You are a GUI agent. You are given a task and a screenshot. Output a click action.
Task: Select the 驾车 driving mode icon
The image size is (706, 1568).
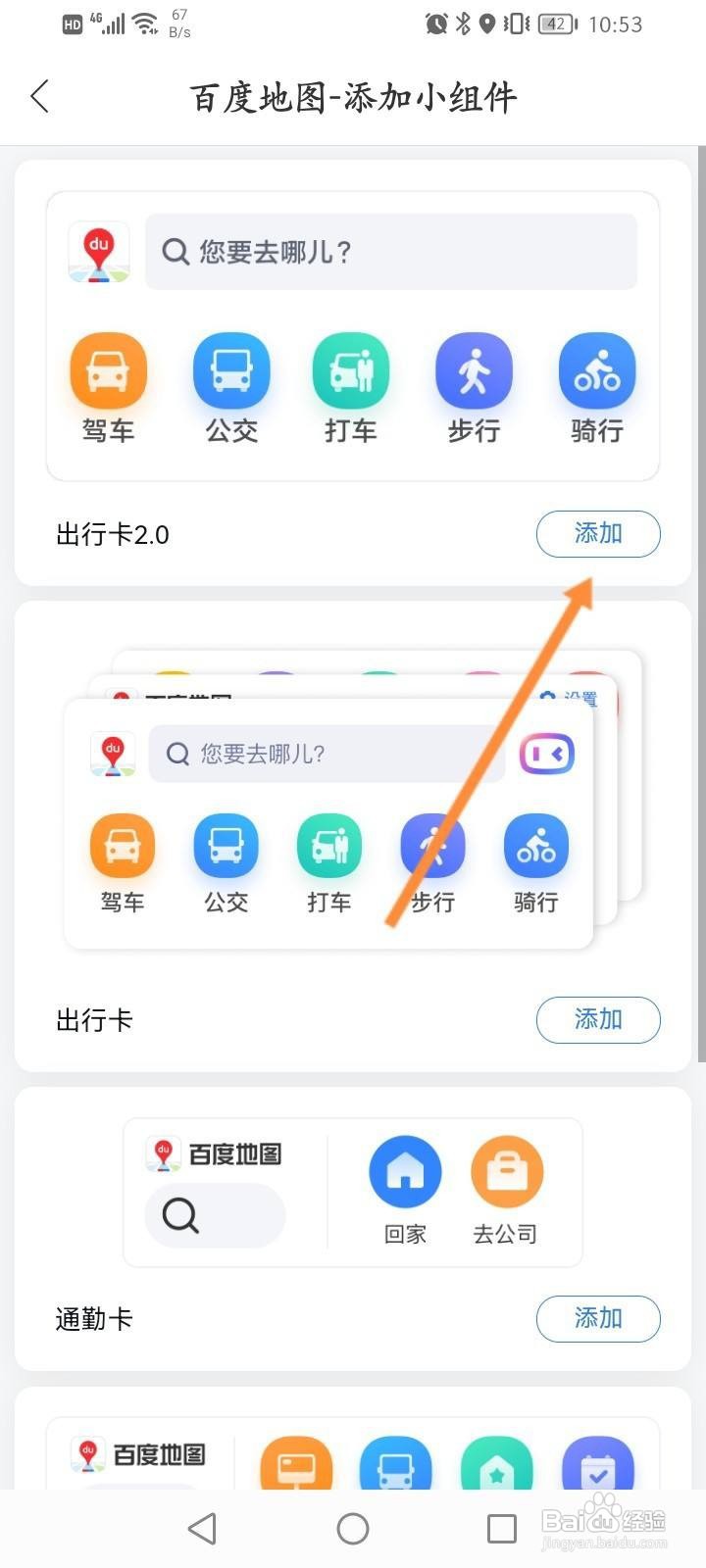(x=108, y=370)
